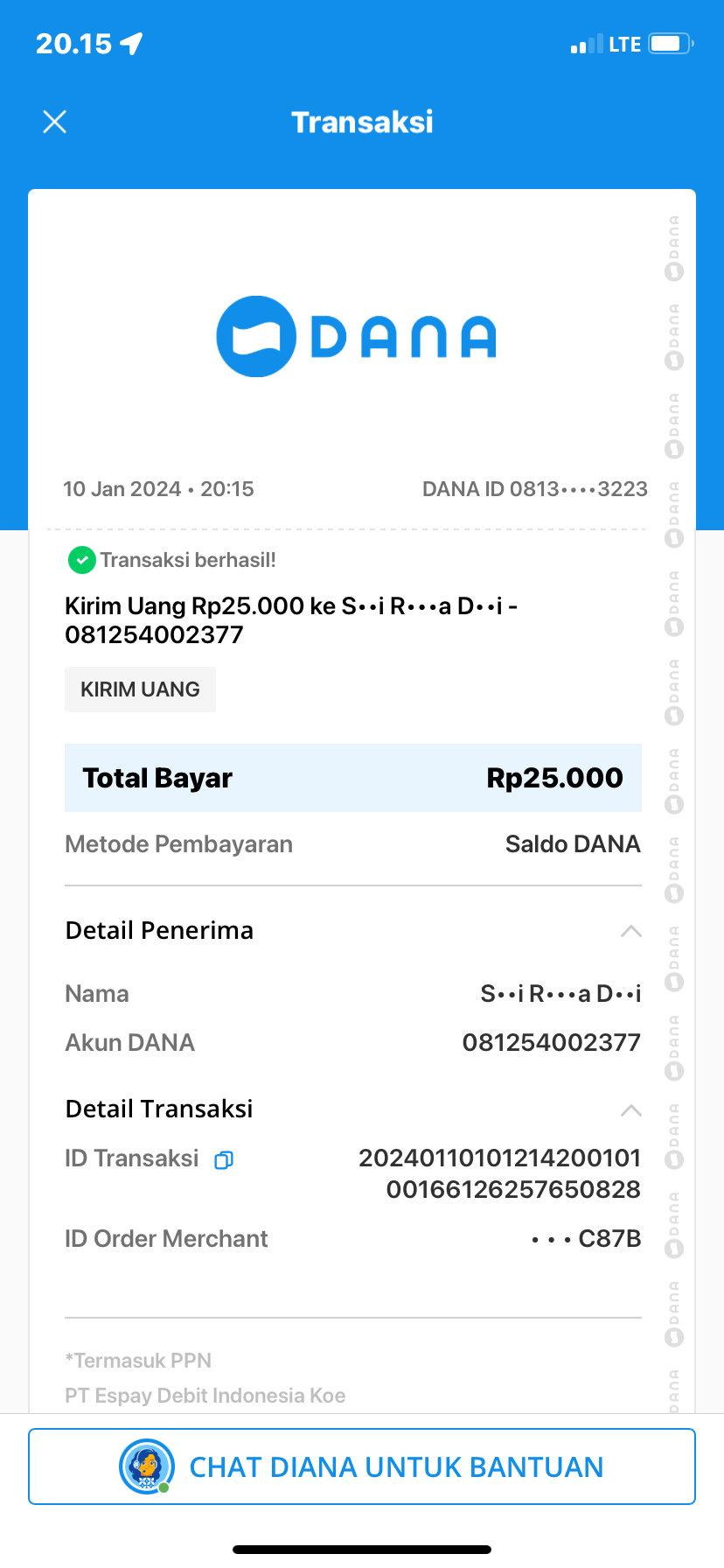The width and height of the screenshot is (724, 1568).
Task: Tap the Total Bayar Rp25.000 highlighted row
Action: click(352, 778)
